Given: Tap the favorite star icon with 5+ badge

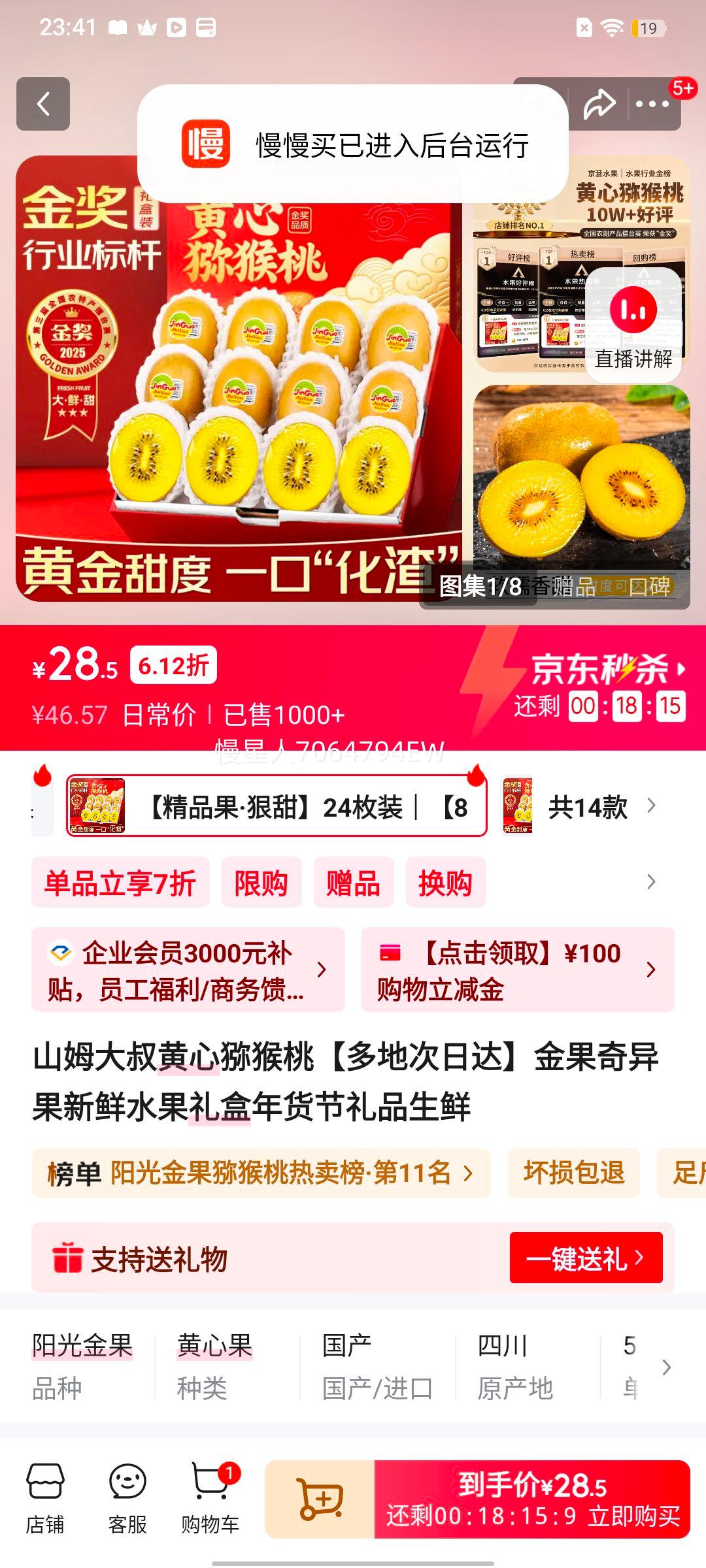Looking at the screenshot, I should coord(541,103).
